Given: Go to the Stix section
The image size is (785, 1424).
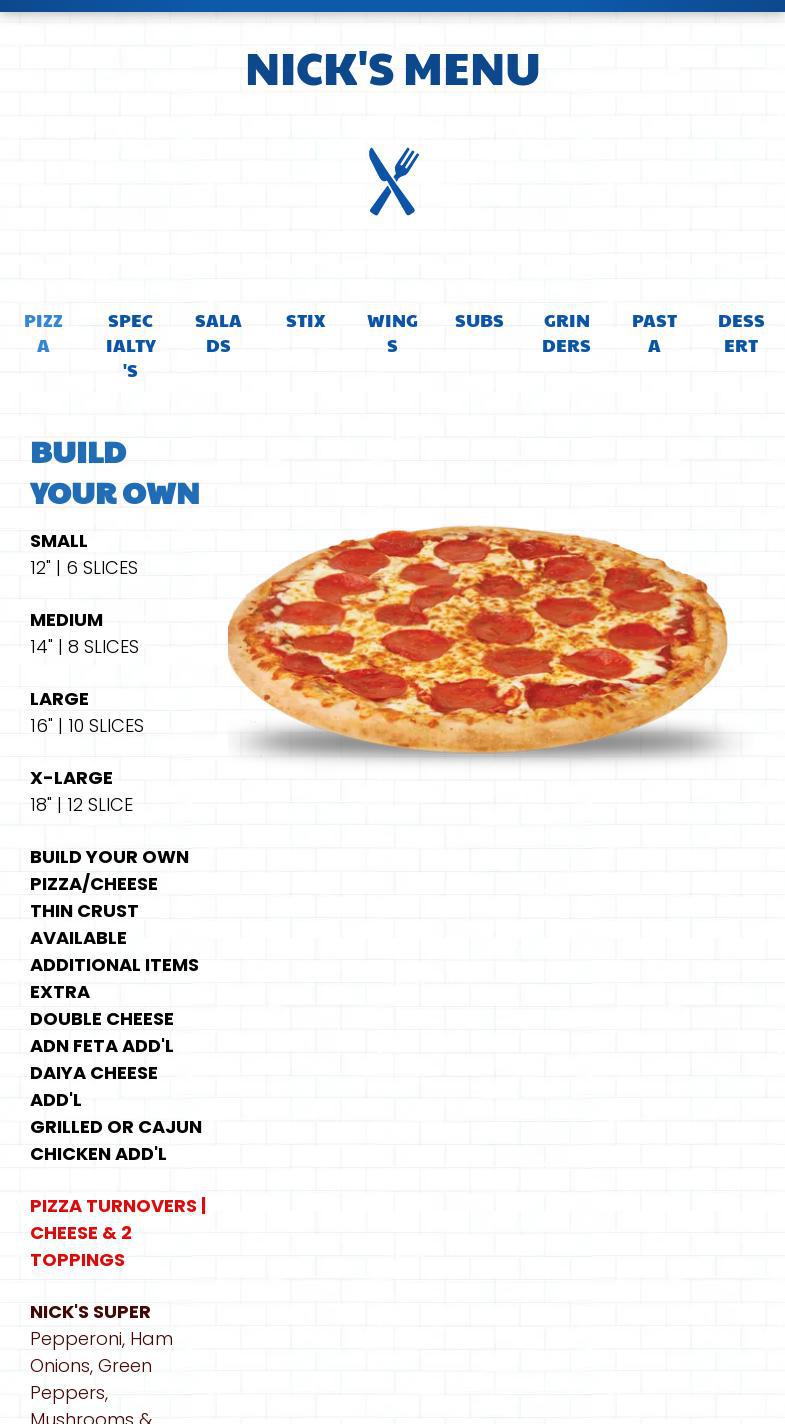Looking at the screenshot, I should tap(305, 321).
